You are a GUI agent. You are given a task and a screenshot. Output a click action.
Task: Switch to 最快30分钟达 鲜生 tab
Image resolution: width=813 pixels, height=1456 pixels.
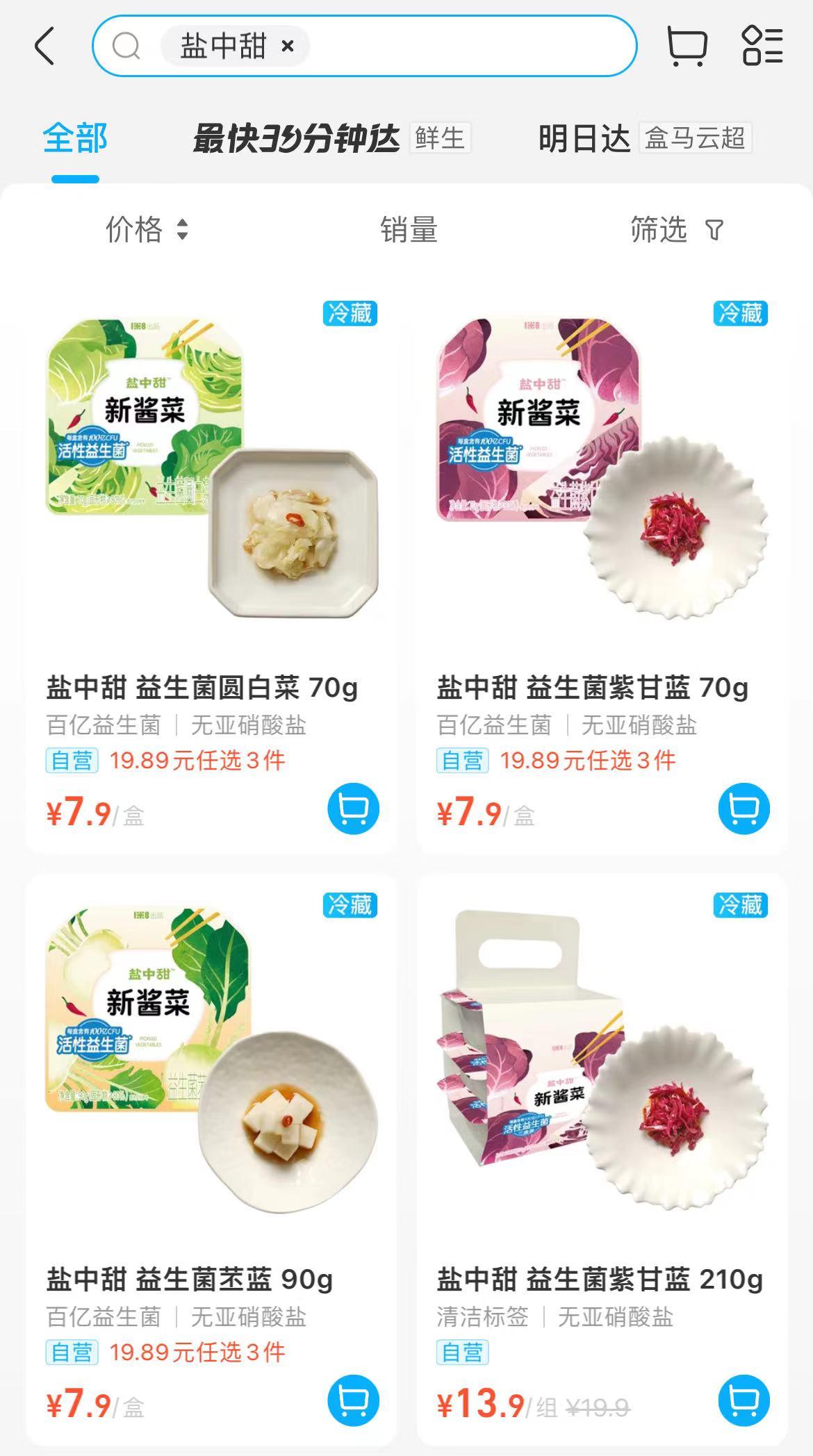click(331, 138)
